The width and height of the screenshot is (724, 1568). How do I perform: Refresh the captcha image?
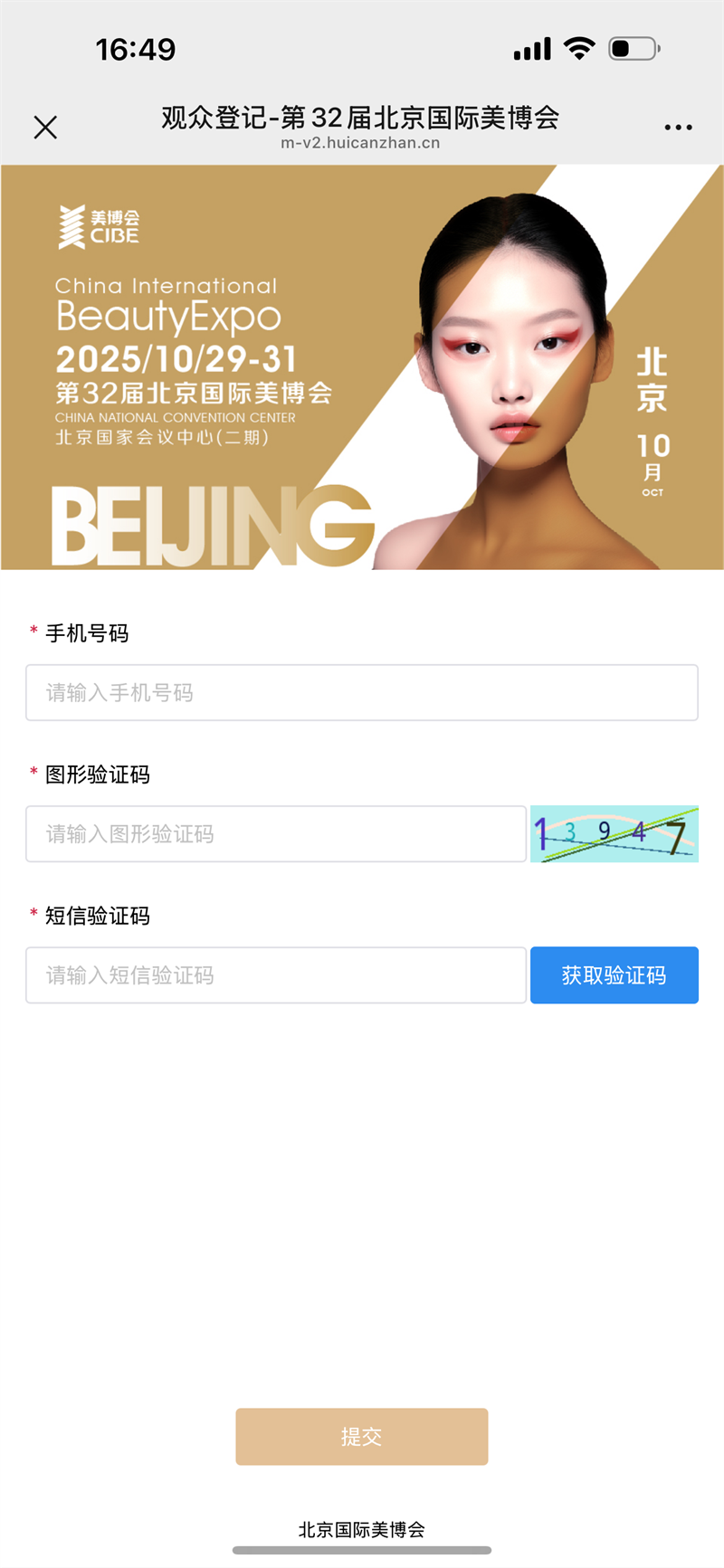(614, 834)
